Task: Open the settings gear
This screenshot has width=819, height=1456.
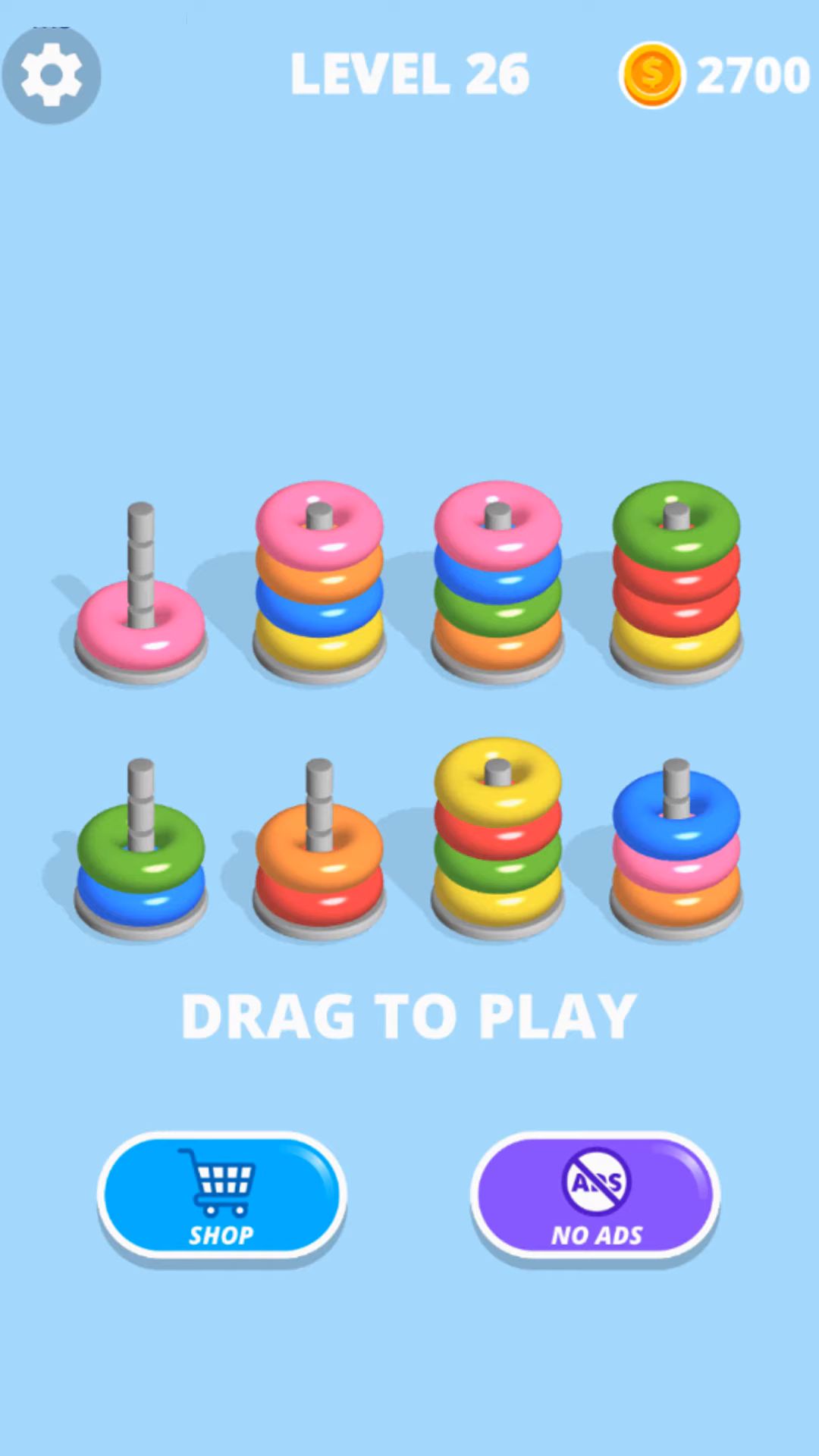Action: tap(51, 74)
